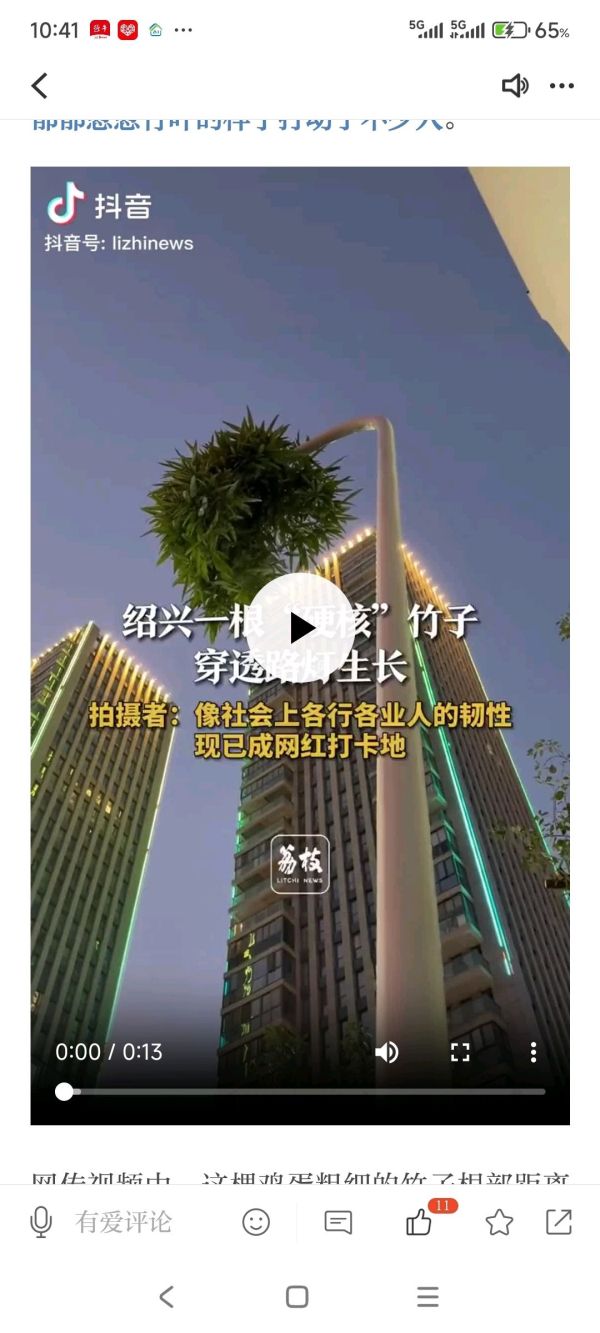Add this article to favorites
This screenshot has height=1333, width=600.
pyautogui.click(x=499, y=1221)
